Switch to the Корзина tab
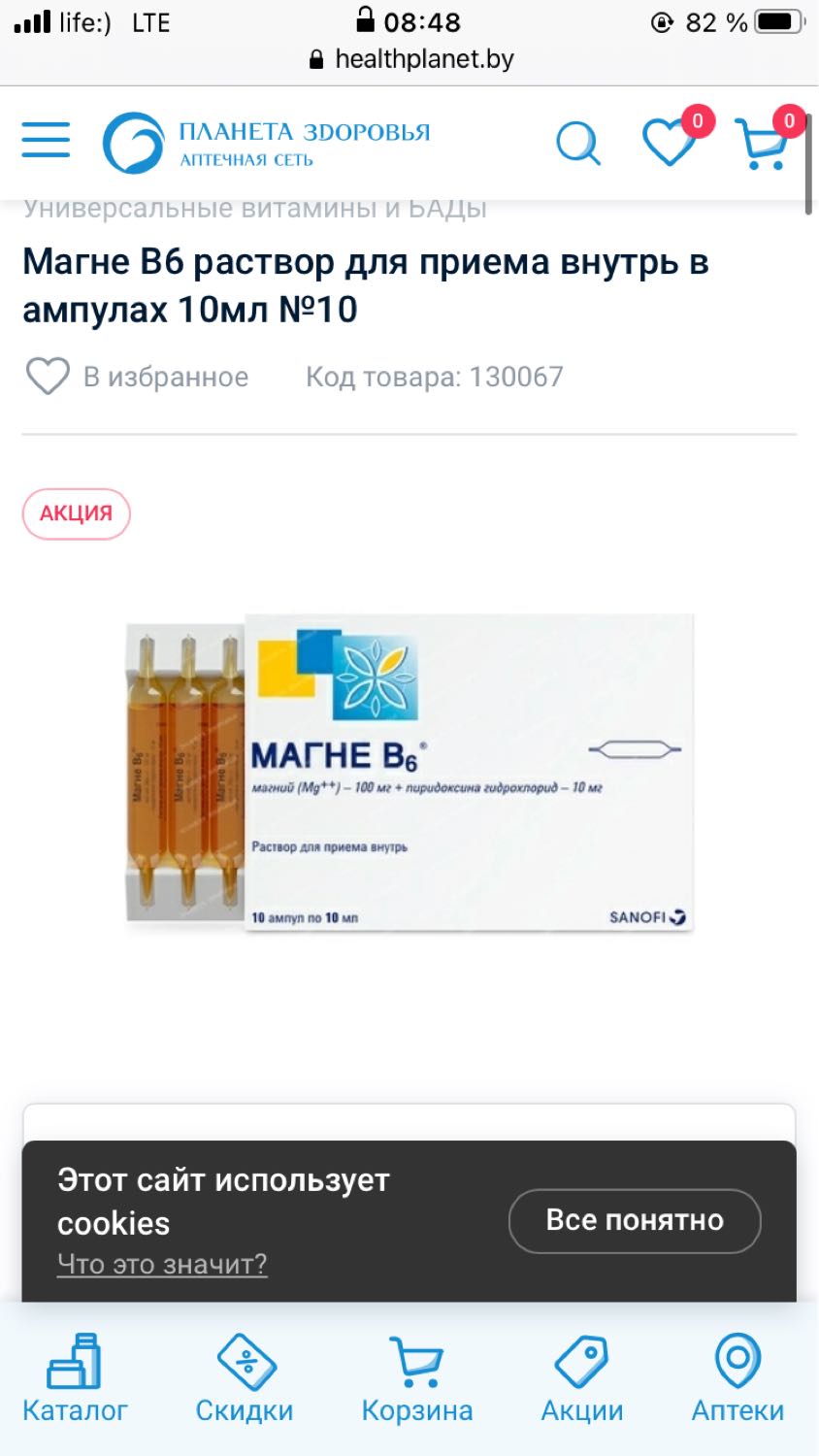The image size is (819, 1456). [417, 1378]
